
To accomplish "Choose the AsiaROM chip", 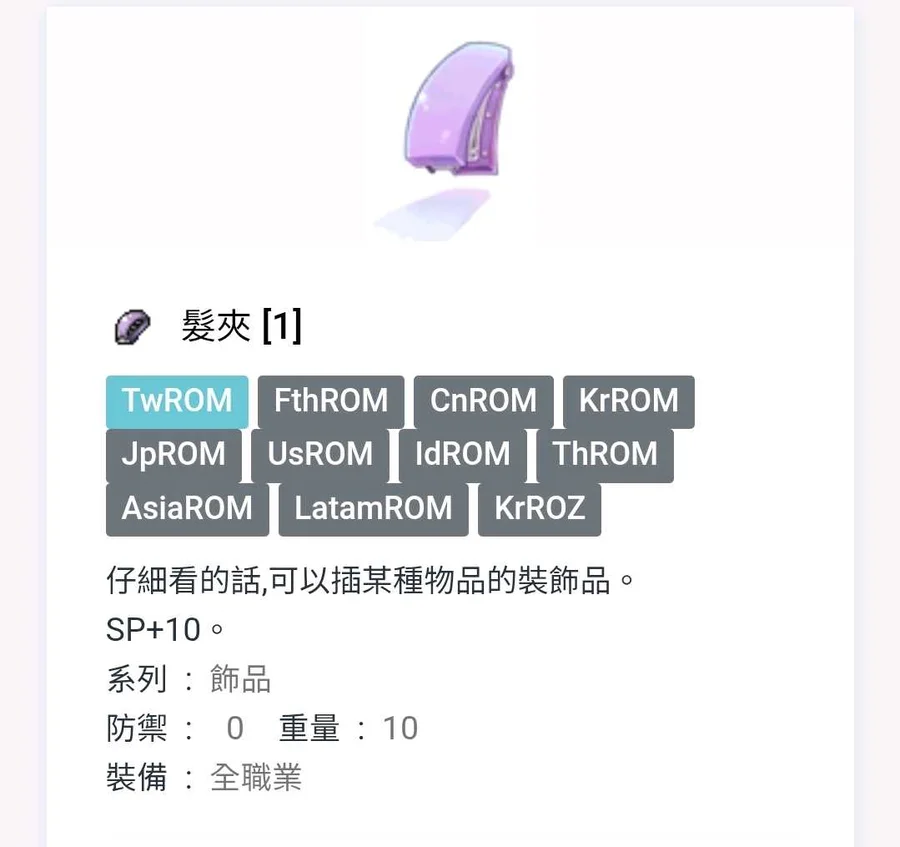I will point(187,509).
